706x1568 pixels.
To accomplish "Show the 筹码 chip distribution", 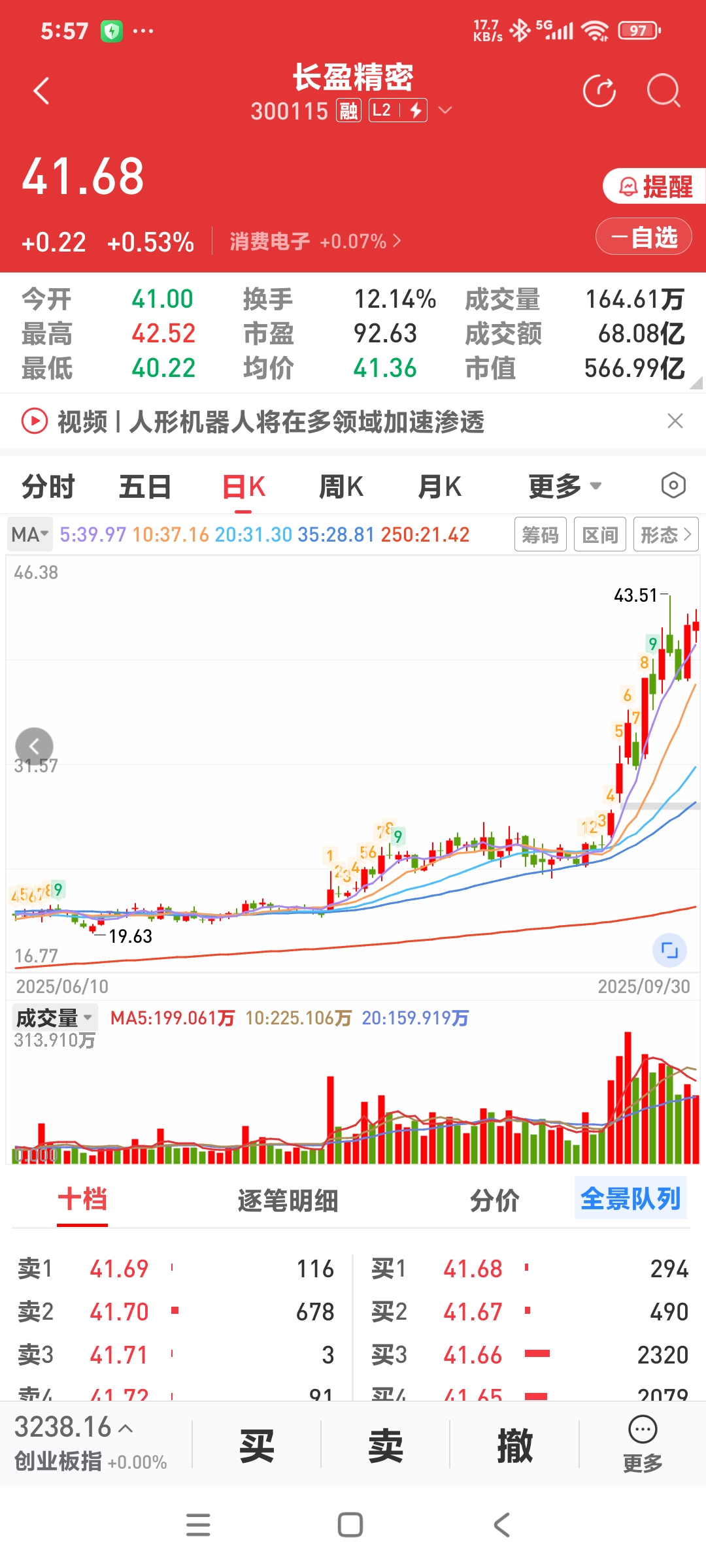I will pyautogui.click(x=540, y=535).
